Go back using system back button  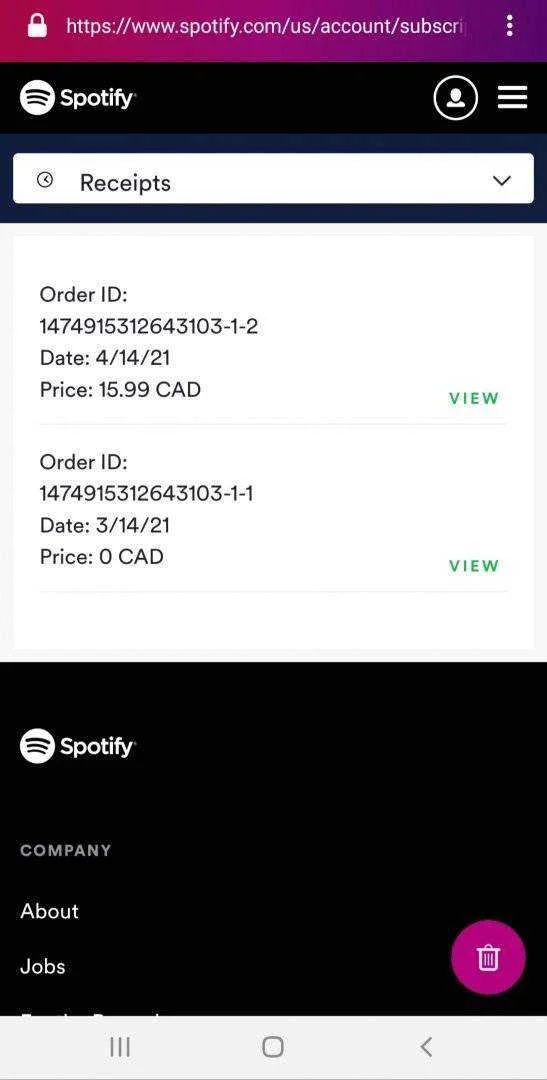click(426, 1047)
